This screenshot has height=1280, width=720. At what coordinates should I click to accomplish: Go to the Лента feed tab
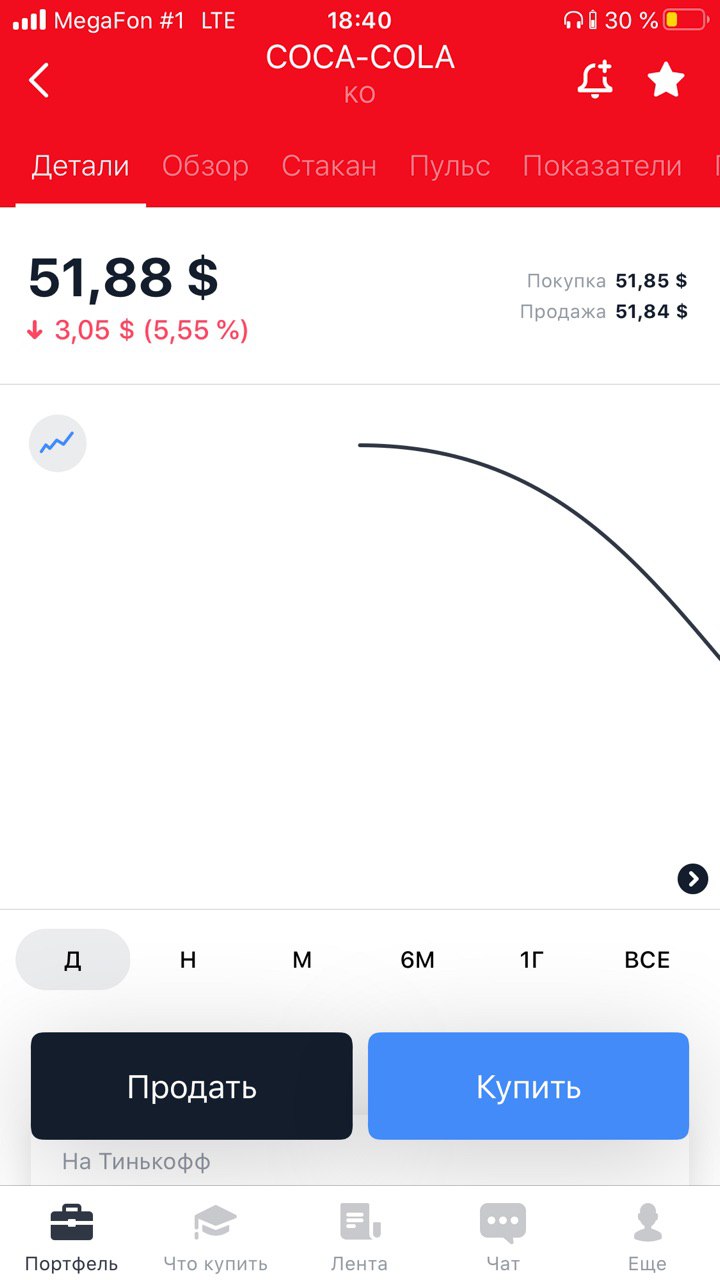coord(359,1236)
